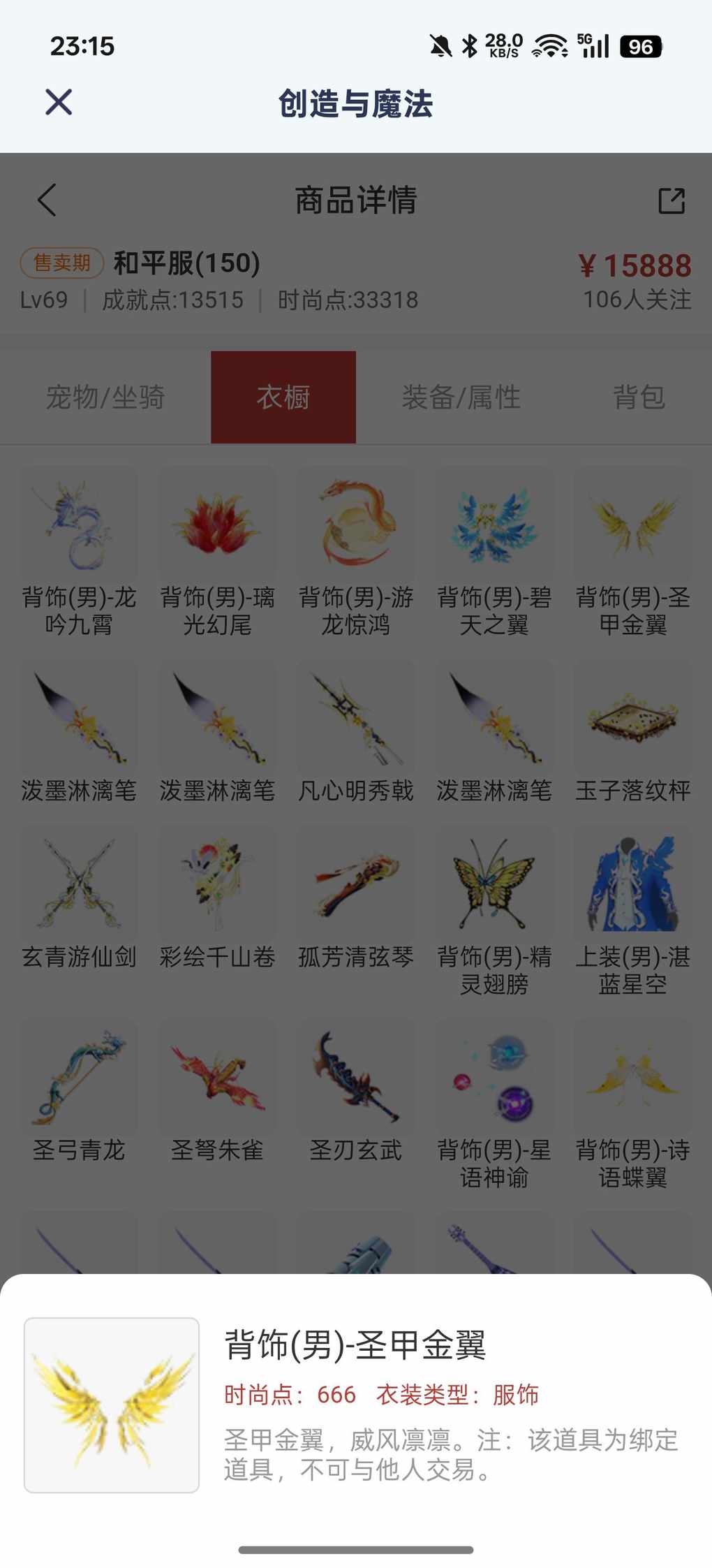Select the 衣橱 tab

283,397
